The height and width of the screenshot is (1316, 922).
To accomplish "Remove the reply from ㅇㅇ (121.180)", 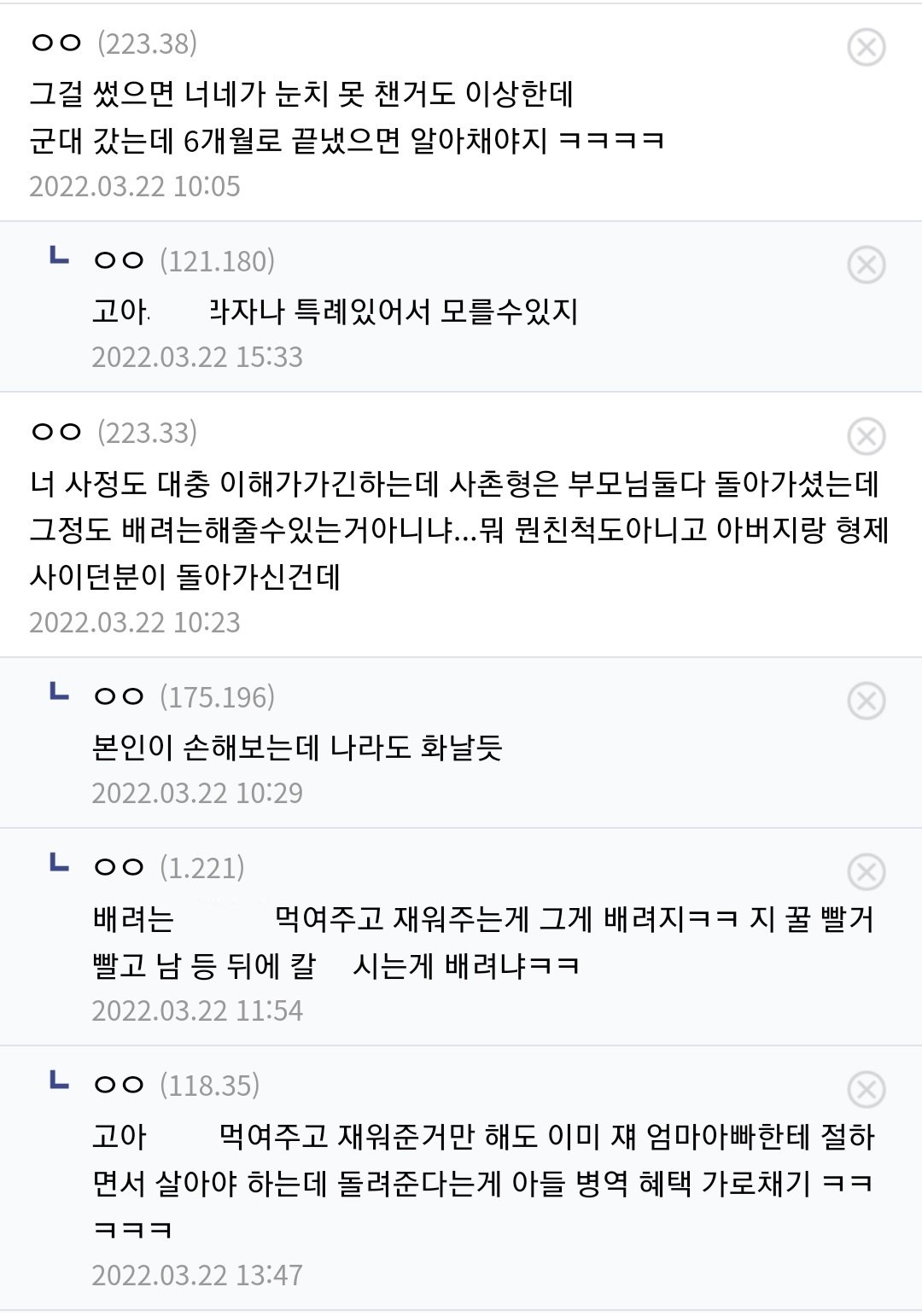I will coord(866,265).
